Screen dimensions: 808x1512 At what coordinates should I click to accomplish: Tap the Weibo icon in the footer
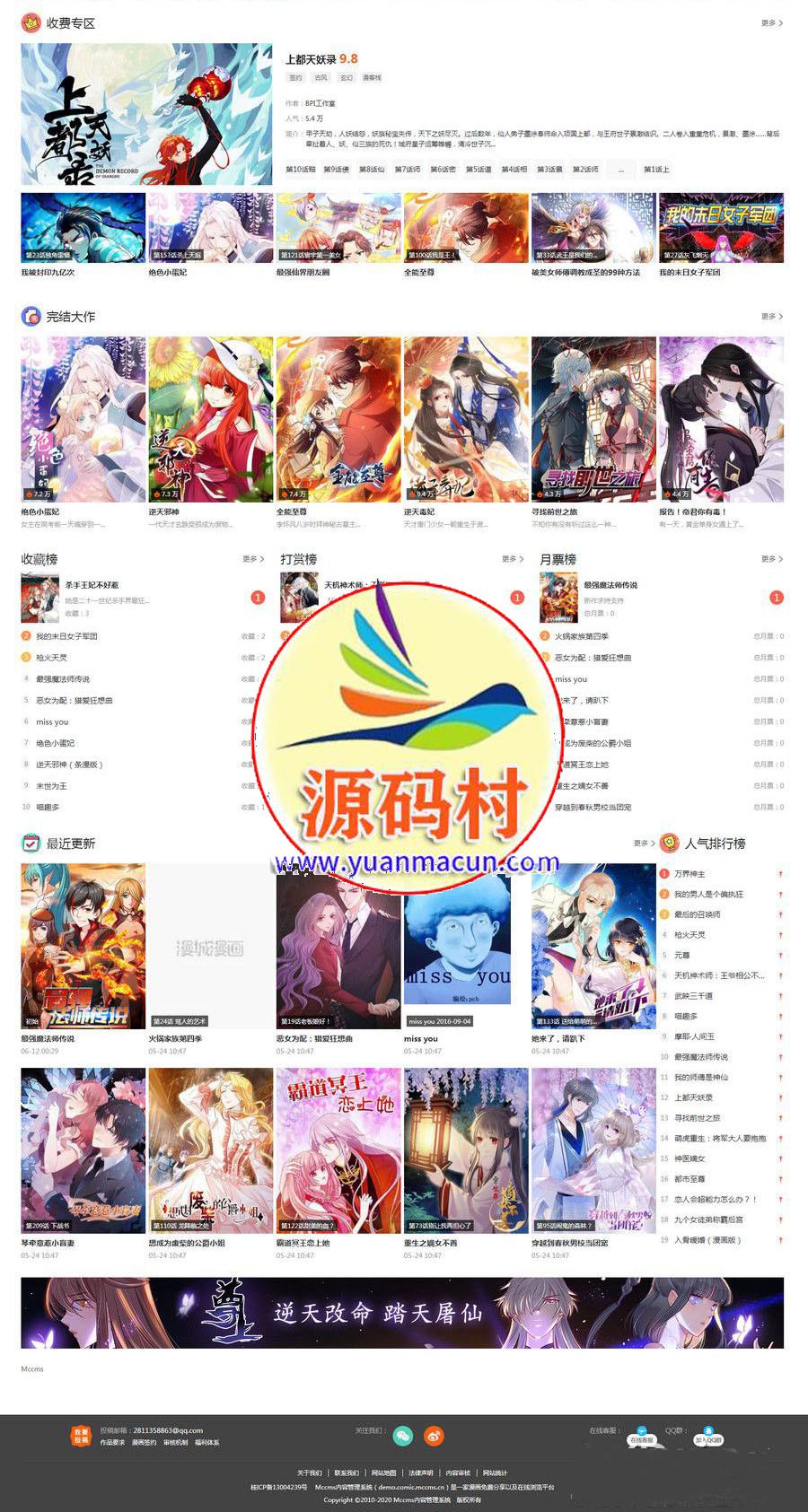pyautogui.click(x=434, y=1436)
